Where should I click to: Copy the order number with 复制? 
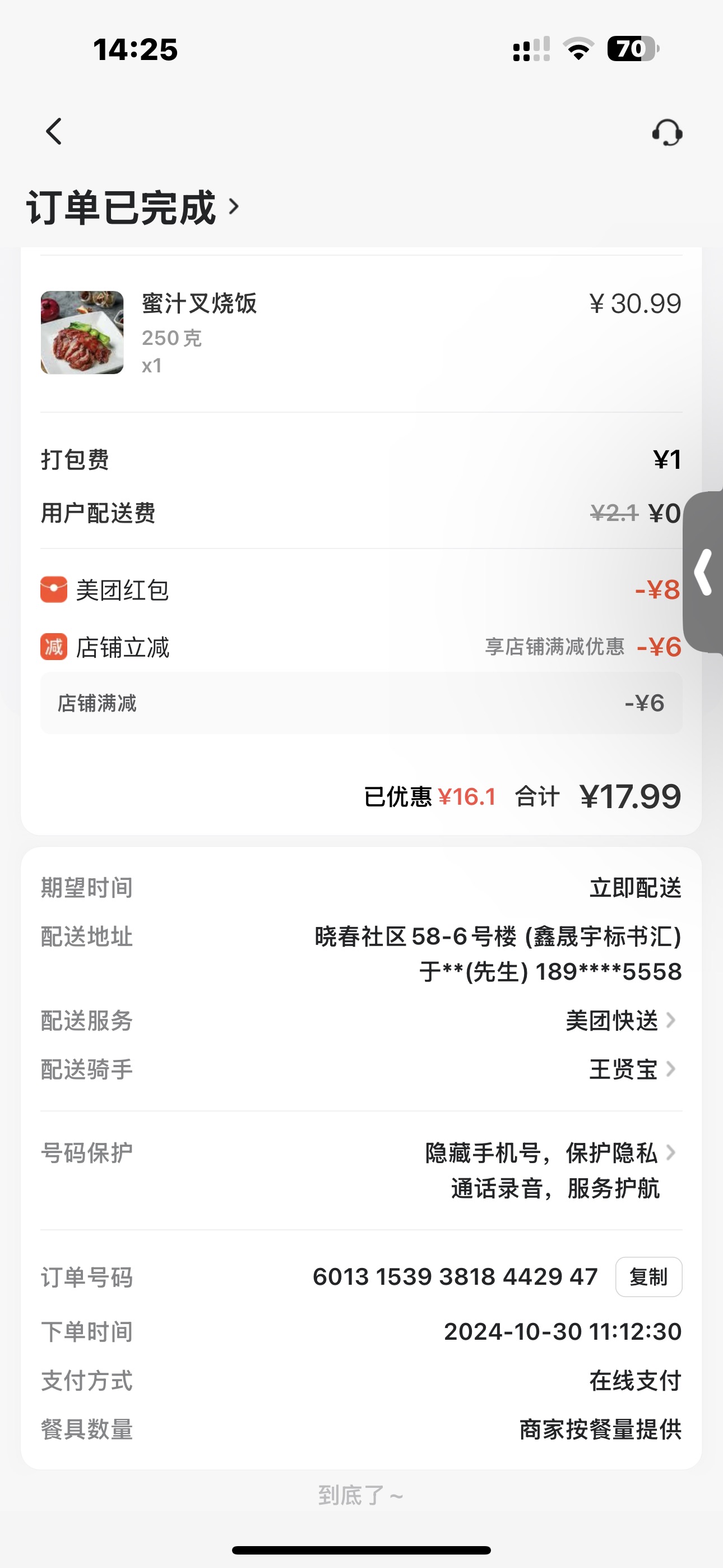[x=648, y=1276]
